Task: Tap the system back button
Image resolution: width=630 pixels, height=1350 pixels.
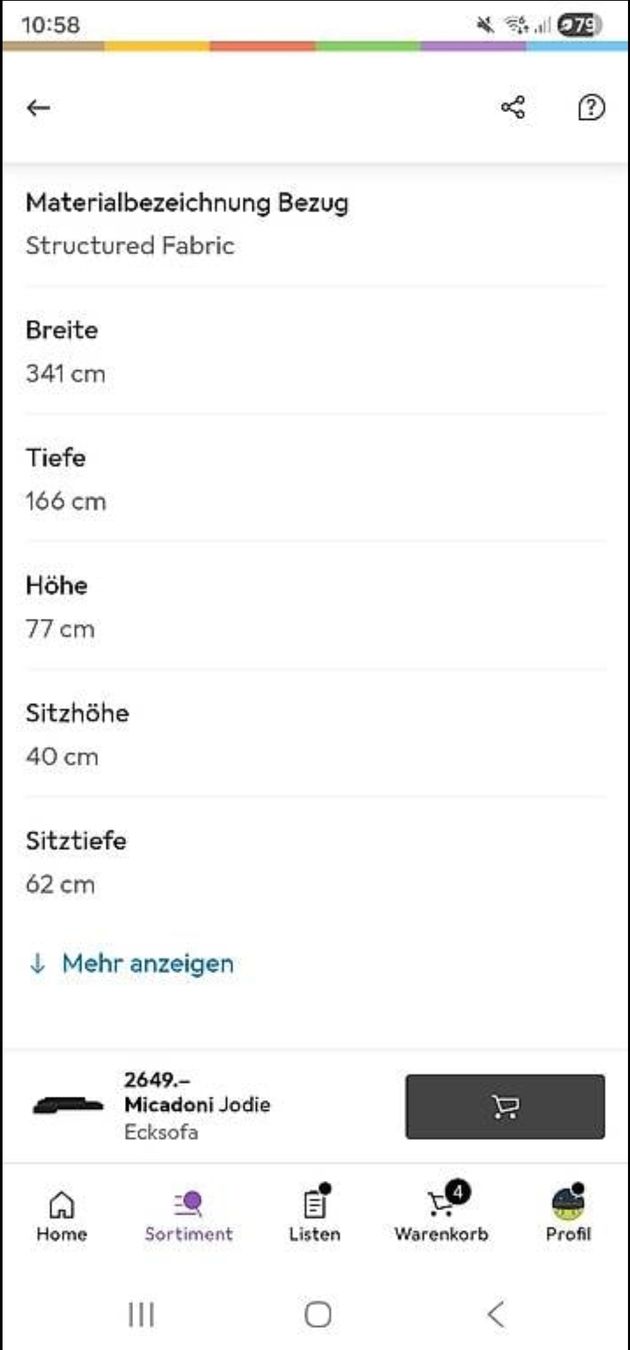Action: point(495,1314)
